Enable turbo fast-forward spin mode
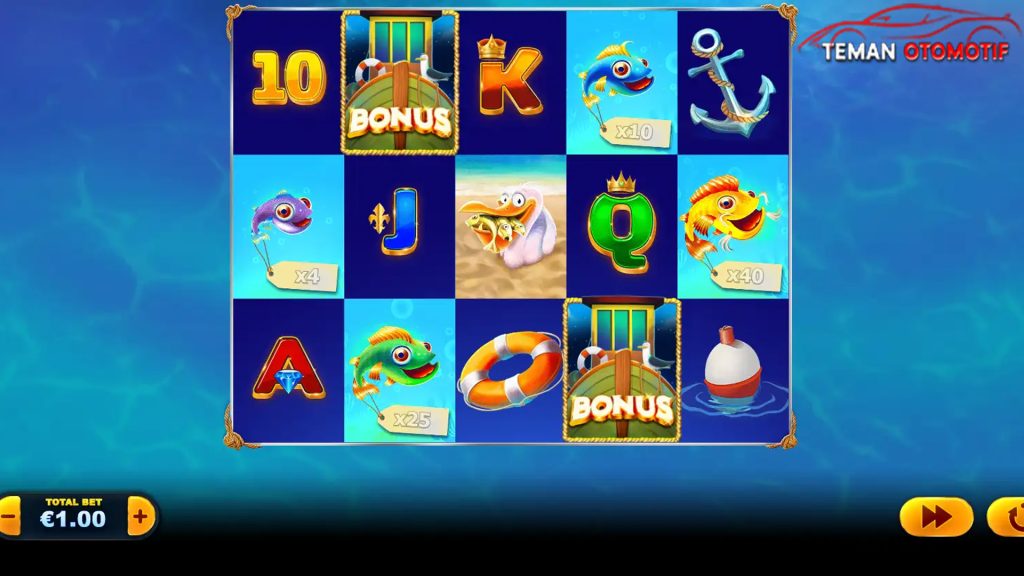Viewport: 1024px width, 576px height. (x=936, y=517)
